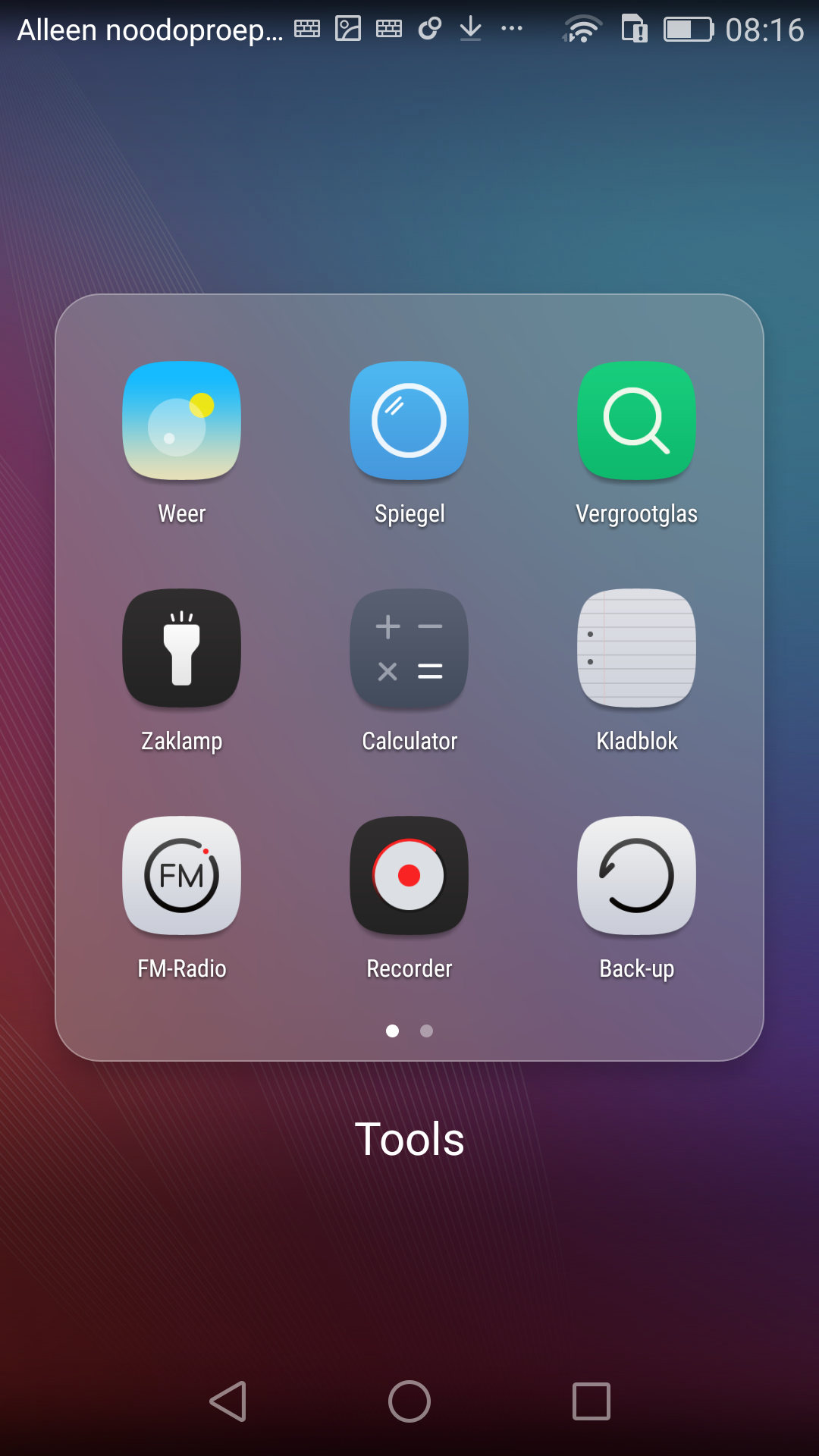Image resolution: width=819 pixels, height=1456 pixels.
Task: Go to the second folder page dot
Action: (426, 1031)
